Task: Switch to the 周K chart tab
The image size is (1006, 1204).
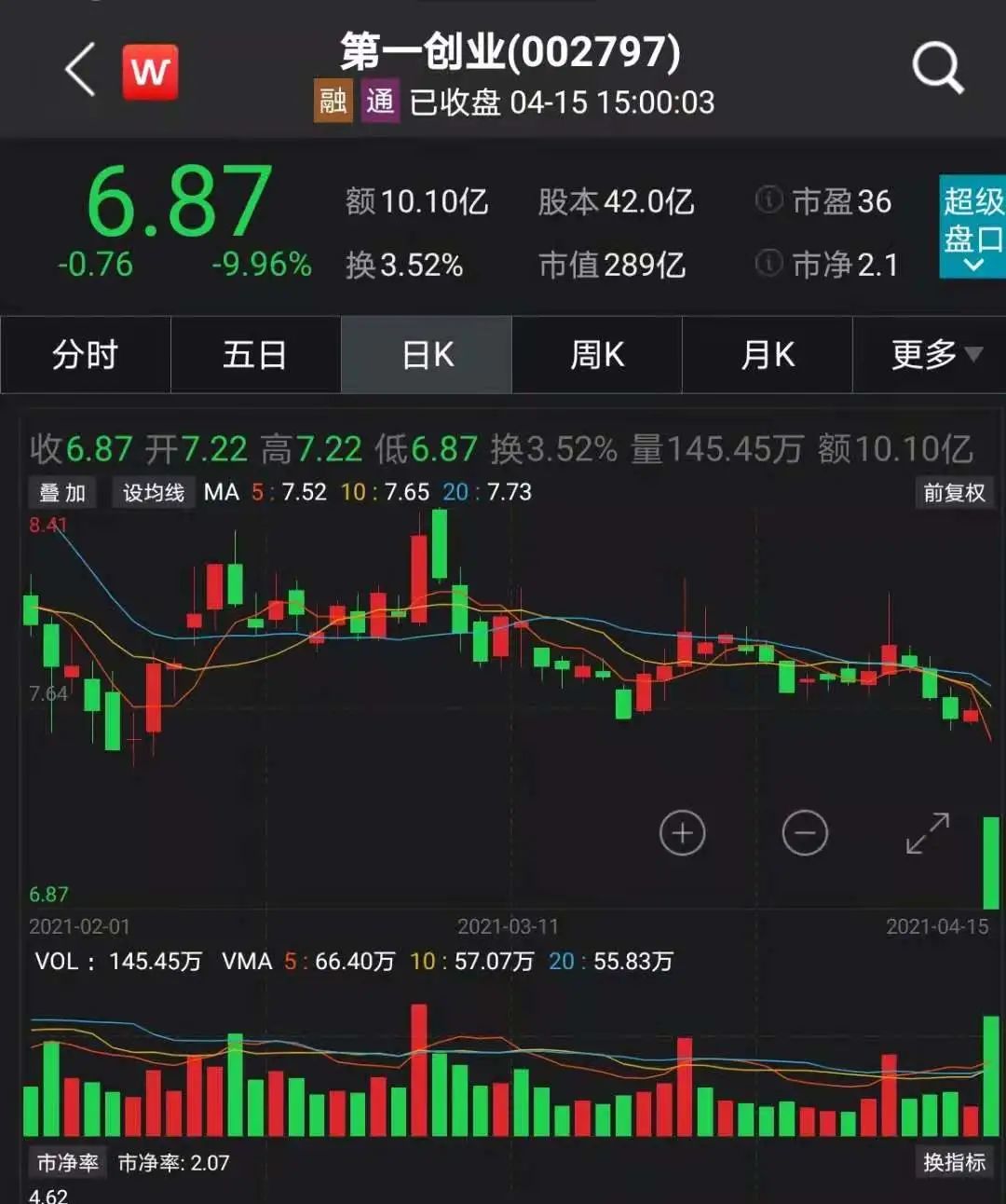Action: [597, 355]
